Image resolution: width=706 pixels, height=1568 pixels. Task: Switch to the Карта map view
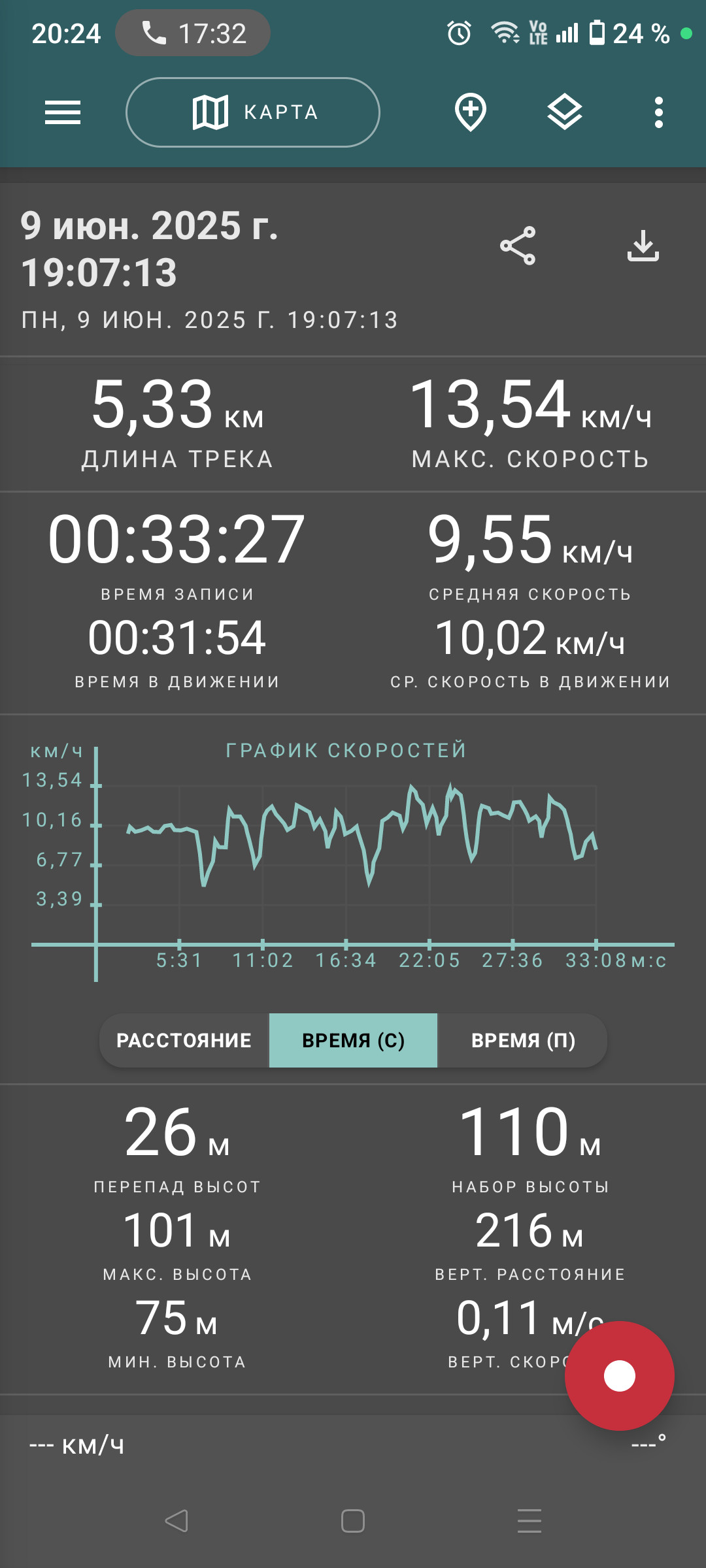coord(253,112)
